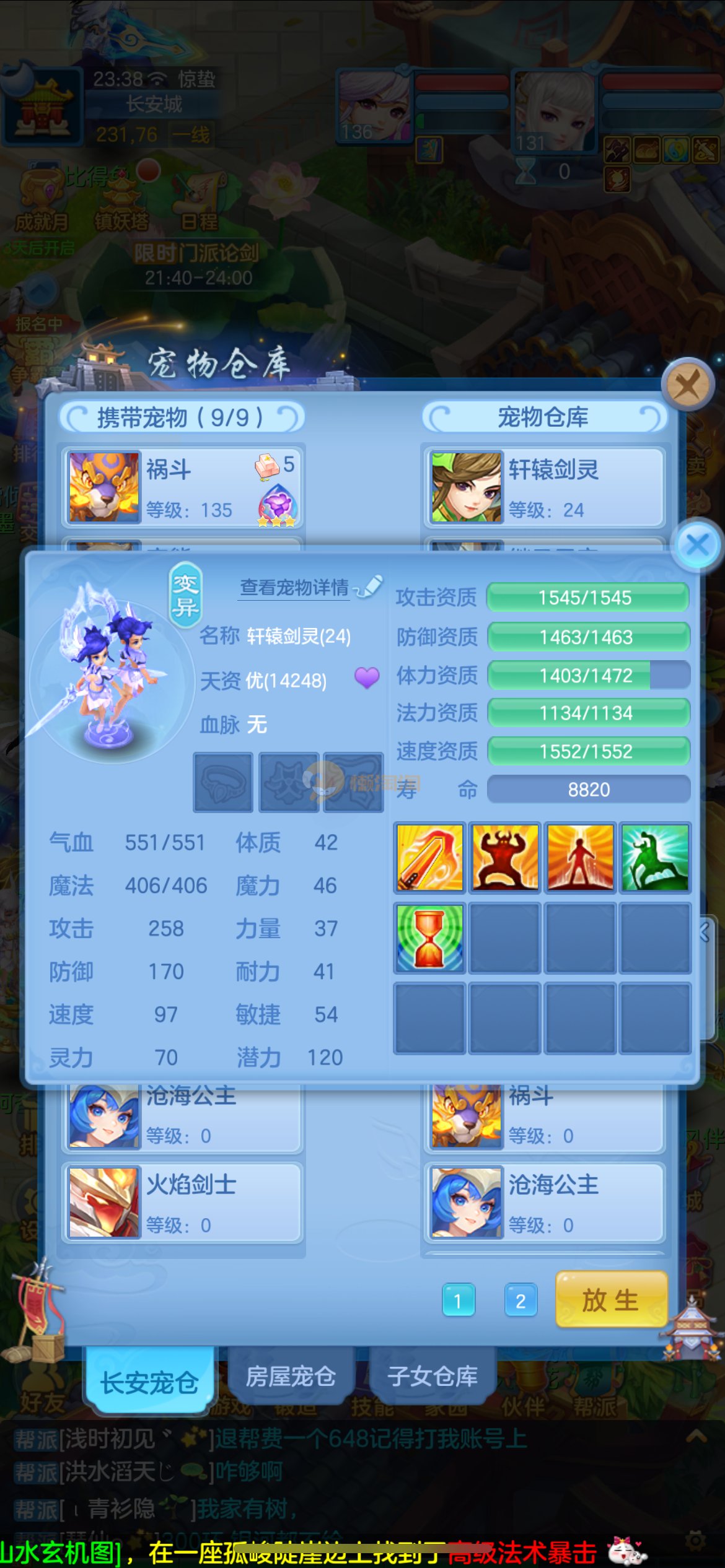Select 火焰剑士 carried pet
Viewport: 725px width, 1568px height.
[182, 1203]
